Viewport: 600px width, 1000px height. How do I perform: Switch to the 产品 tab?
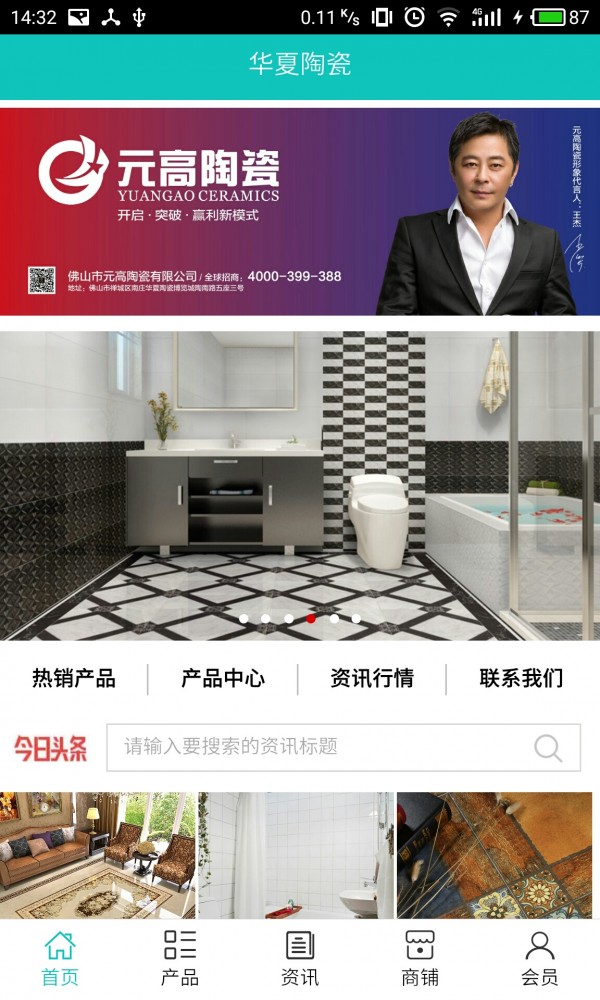(x=180, y=958)
